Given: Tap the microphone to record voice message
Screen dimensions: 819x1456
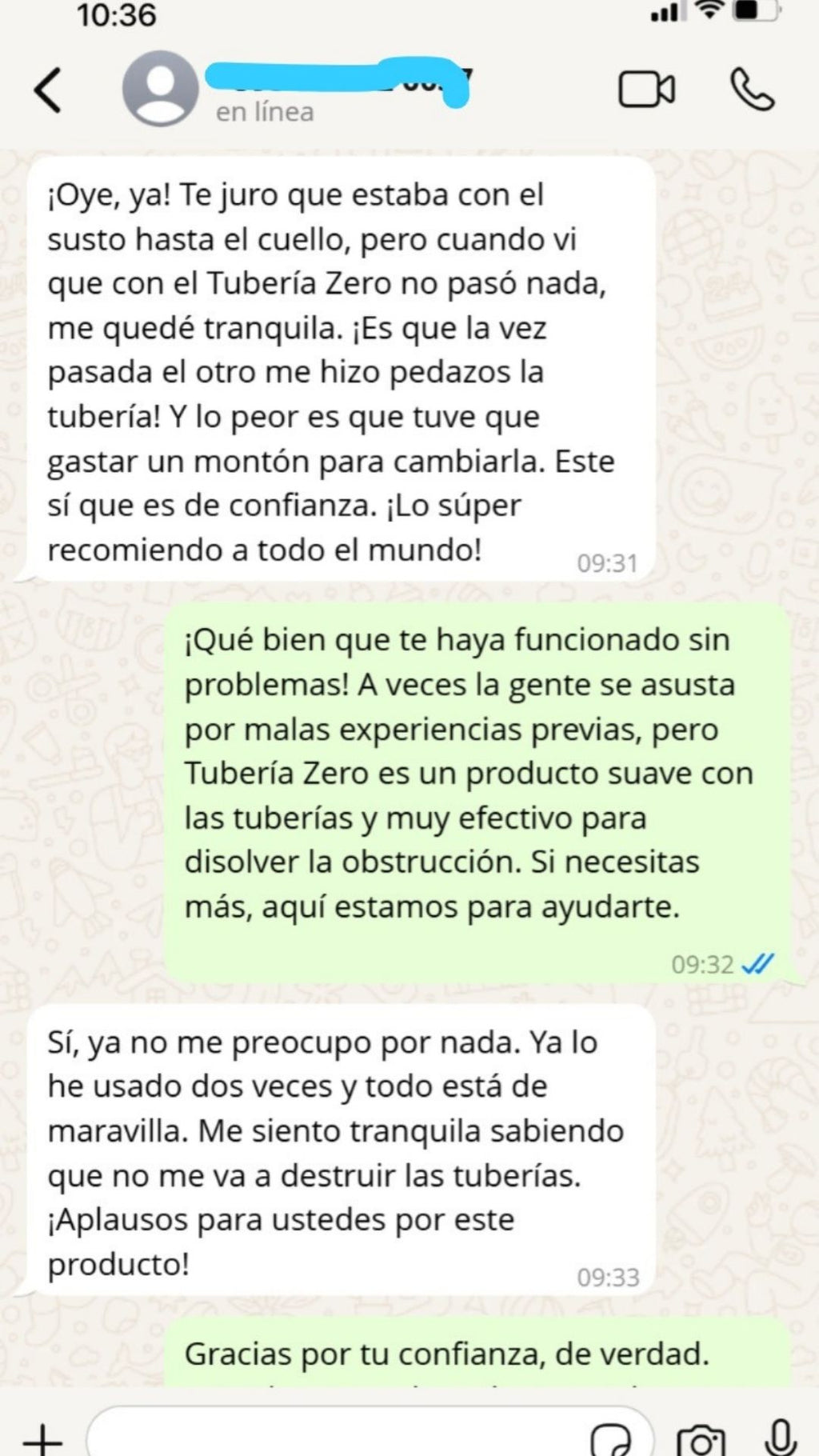Looking at the screenshot, I should [780, 1438].
